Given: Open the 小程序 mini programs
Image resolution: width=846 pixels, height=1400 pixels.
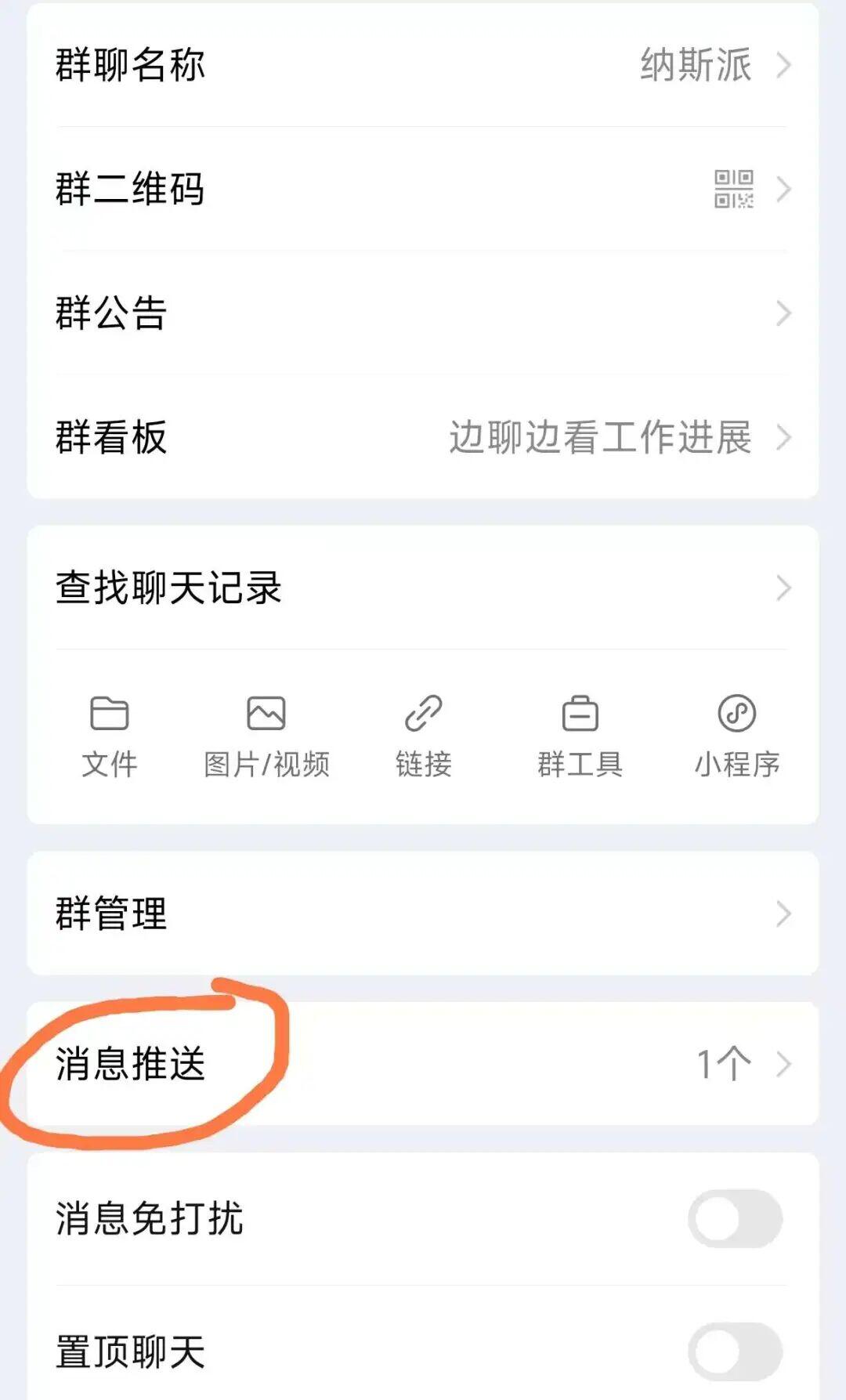Looking at the screenshot, I should pyautogui.click(x=735, y=735).
